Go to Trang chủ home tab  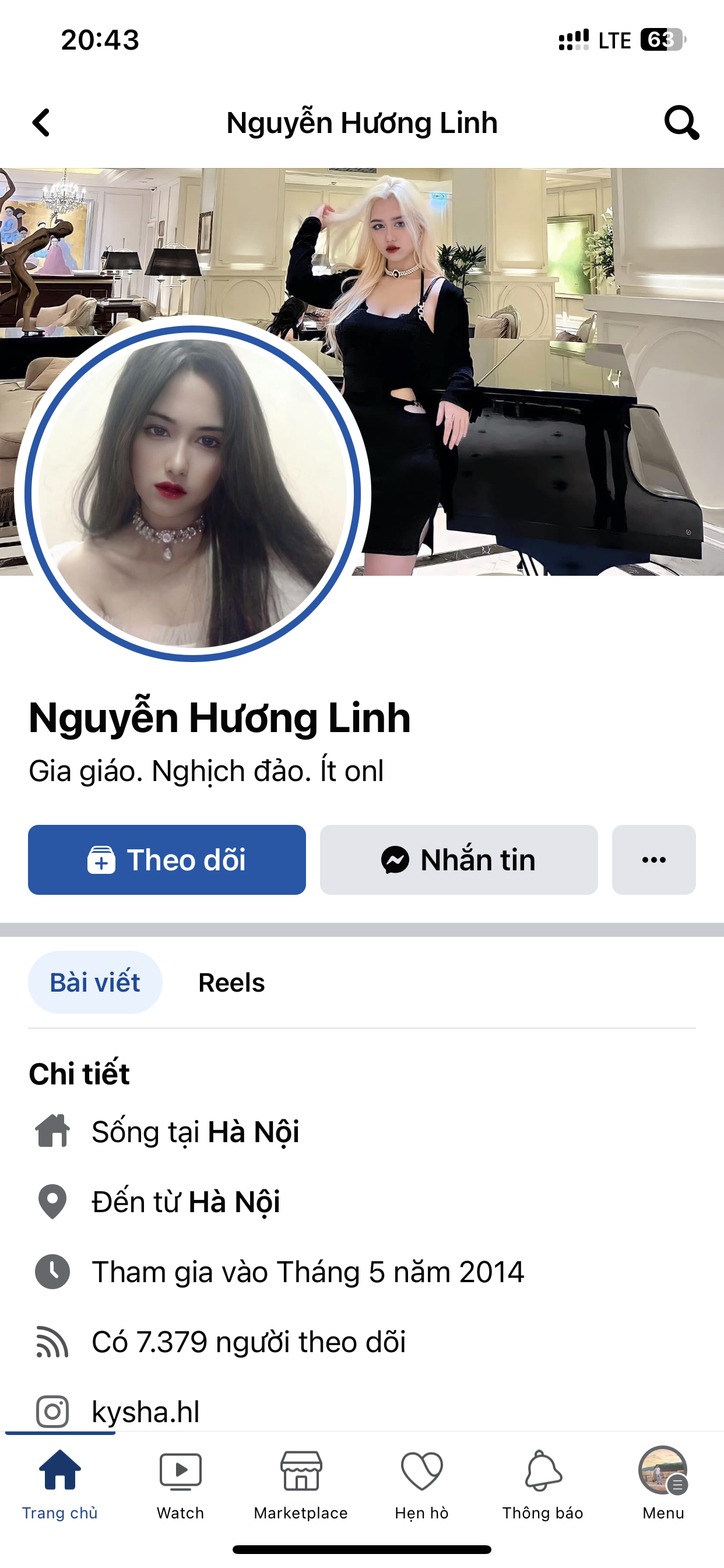59,1483
